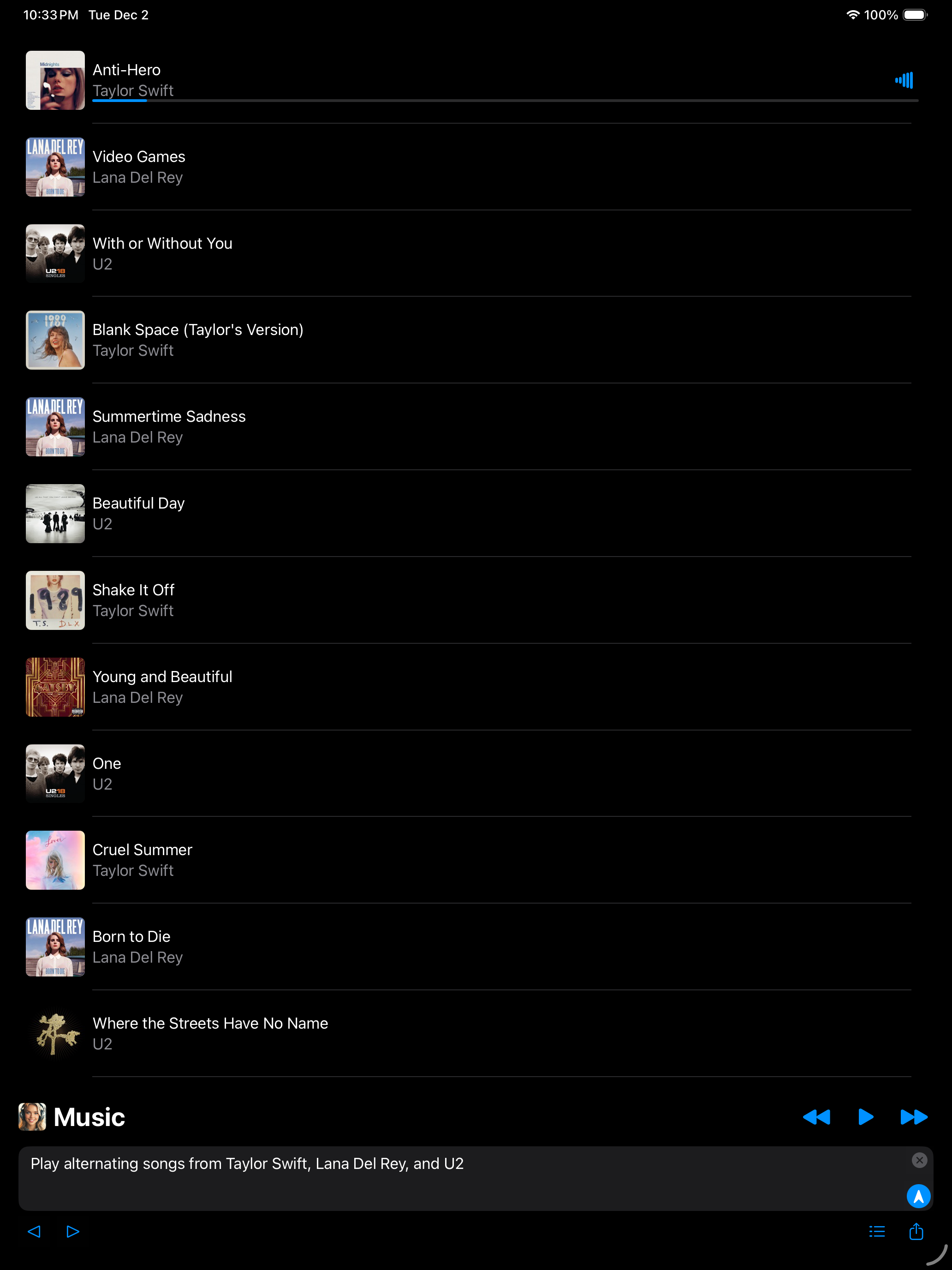
Task: Select the song One by U2
Action: point(107,773)
